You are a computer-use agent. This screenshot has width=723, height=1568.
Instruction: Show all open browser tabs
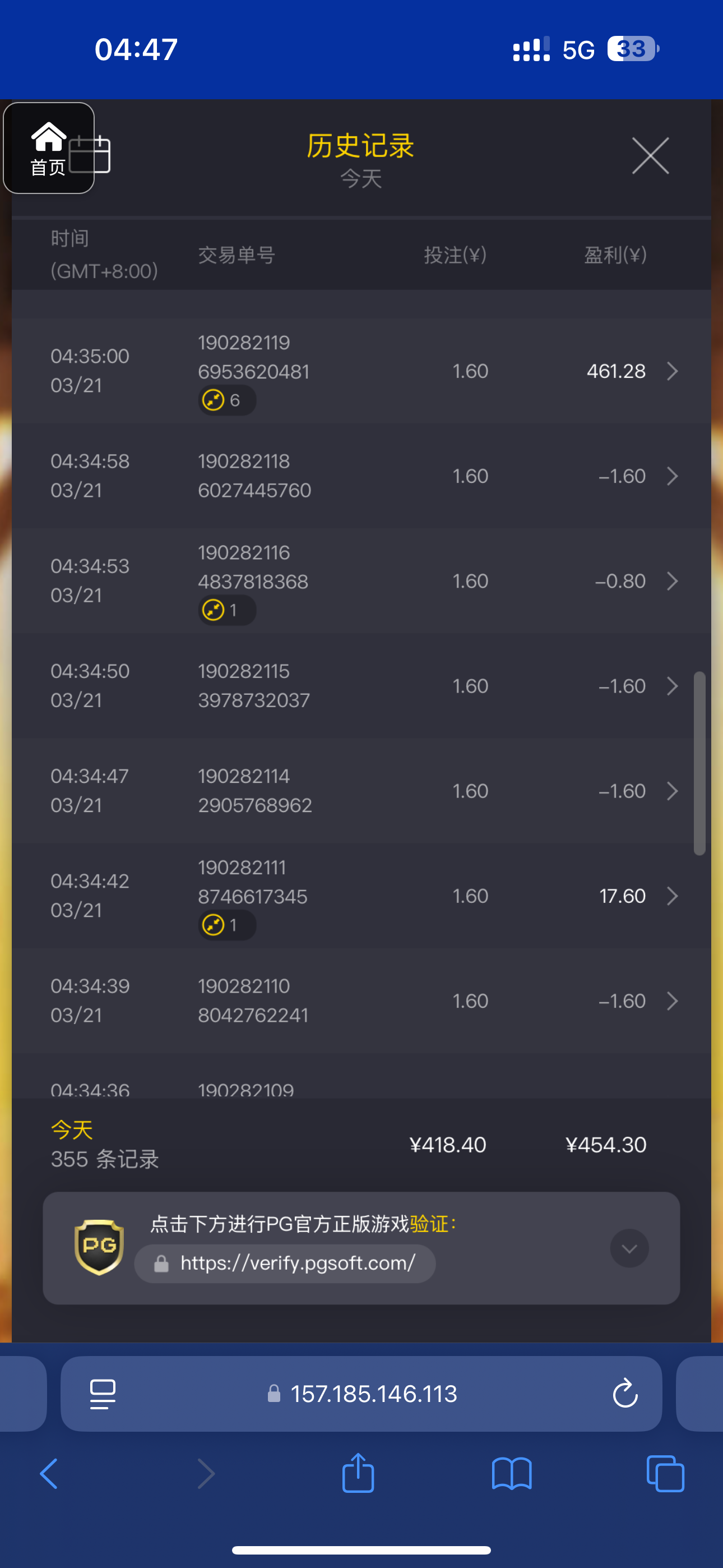coord(665,1474)
